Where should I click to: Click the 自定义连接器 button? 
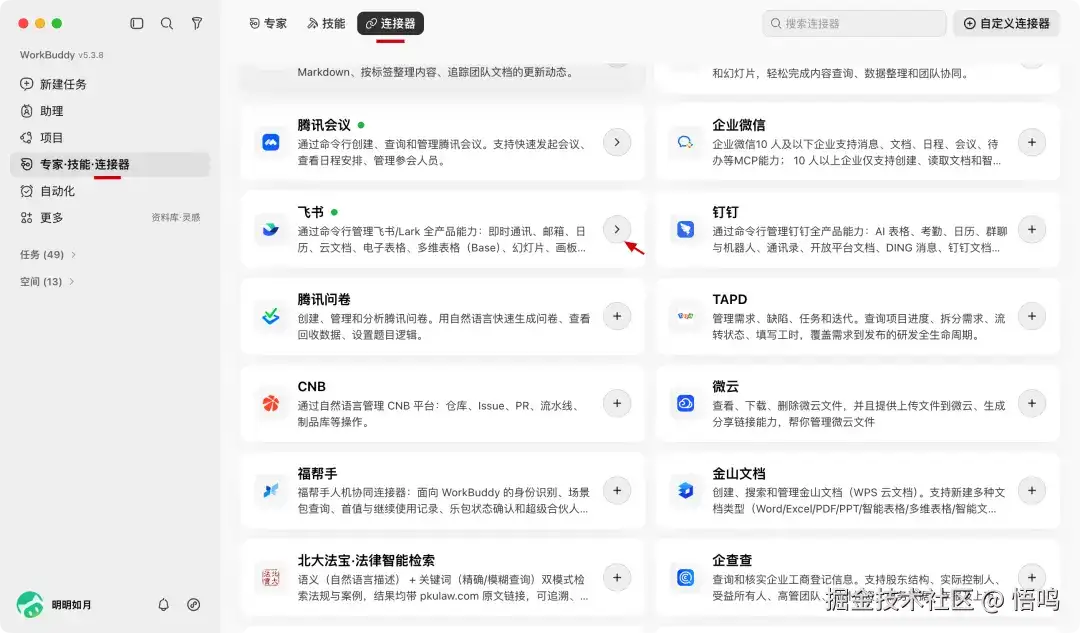[x=1006, y=23]
